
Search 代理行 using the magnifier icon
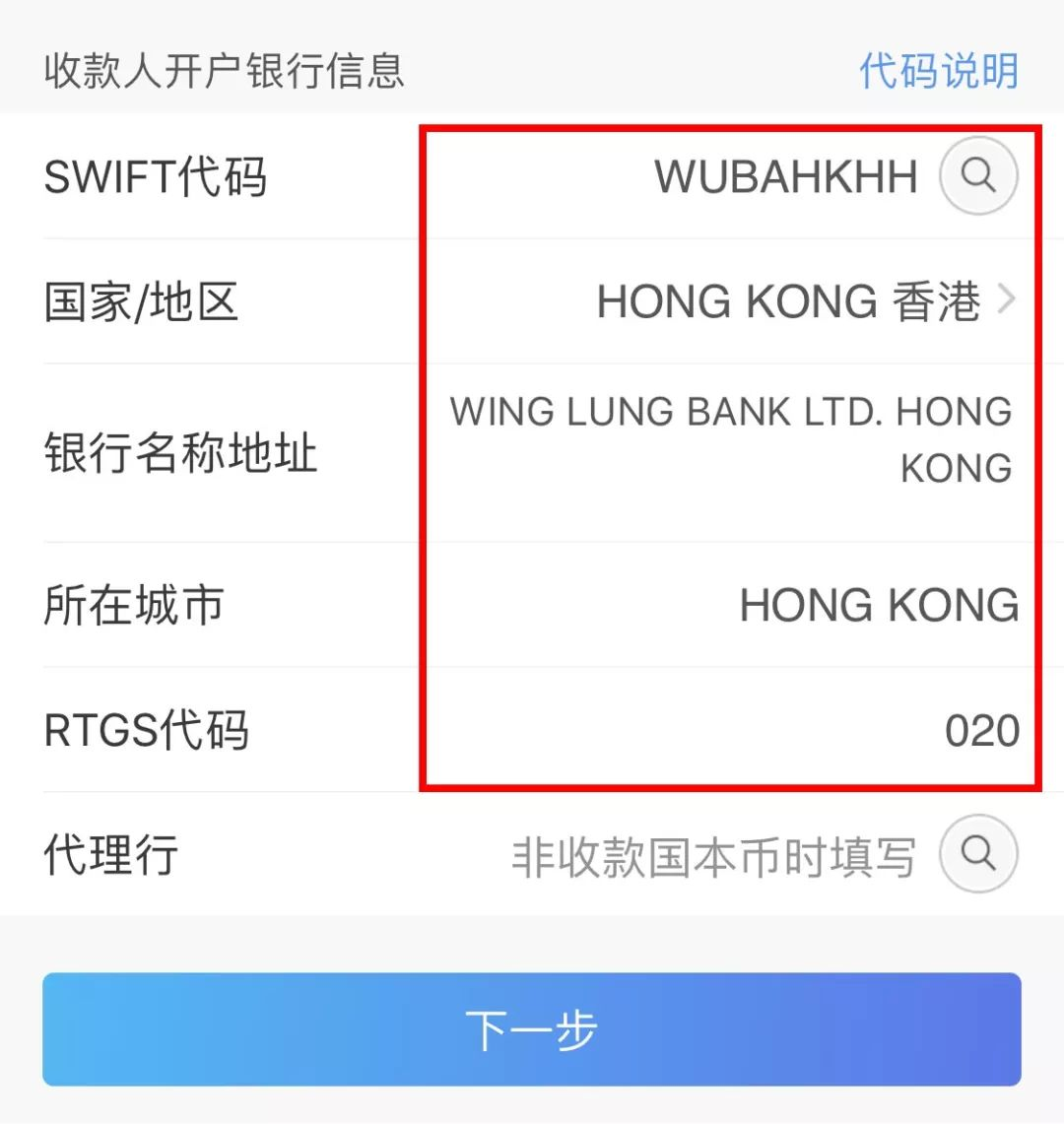(977, 854)
